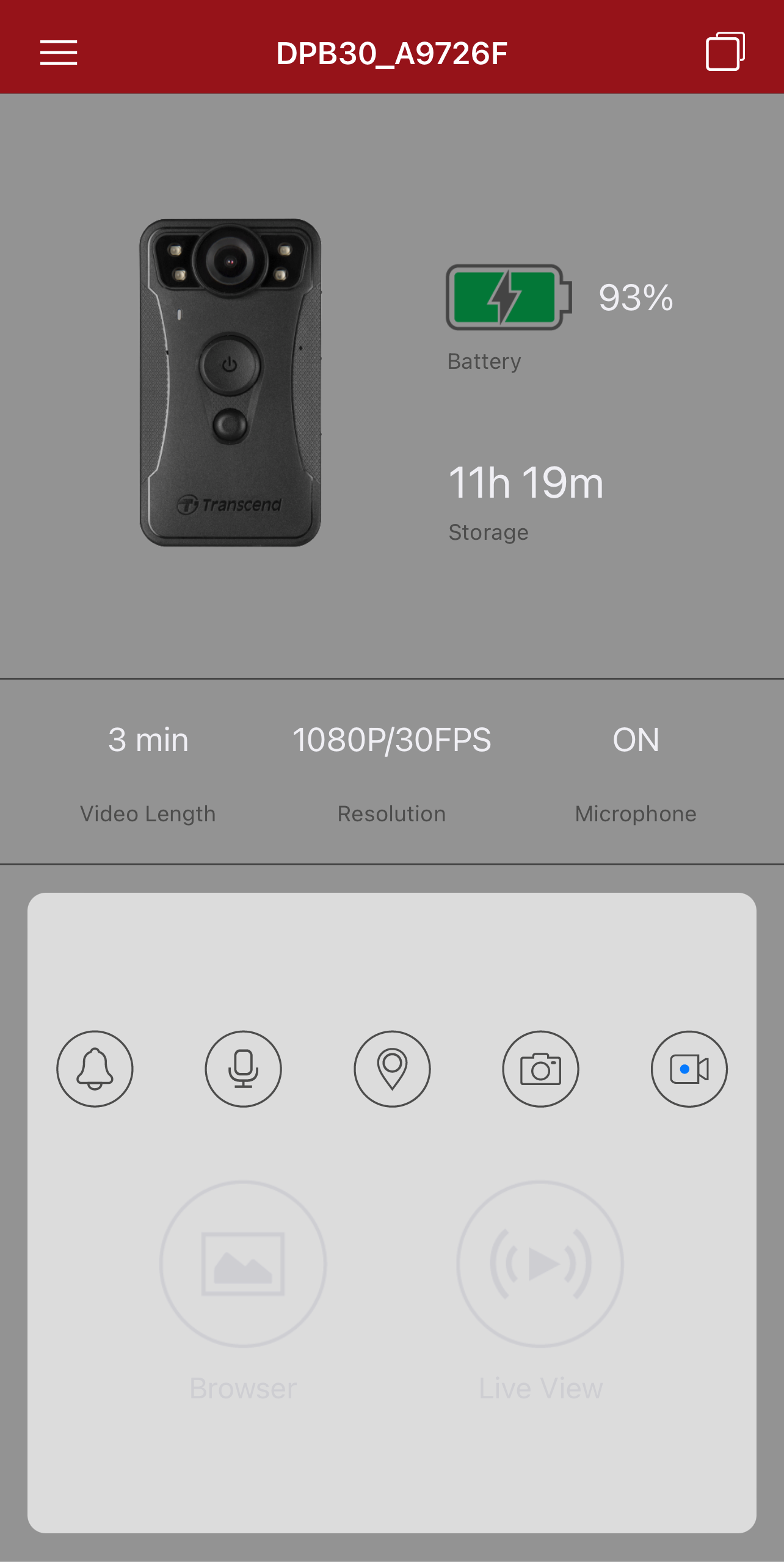Screen dimensions: 784x1562
Task: Open the Browser
Action: [243, 1264]
